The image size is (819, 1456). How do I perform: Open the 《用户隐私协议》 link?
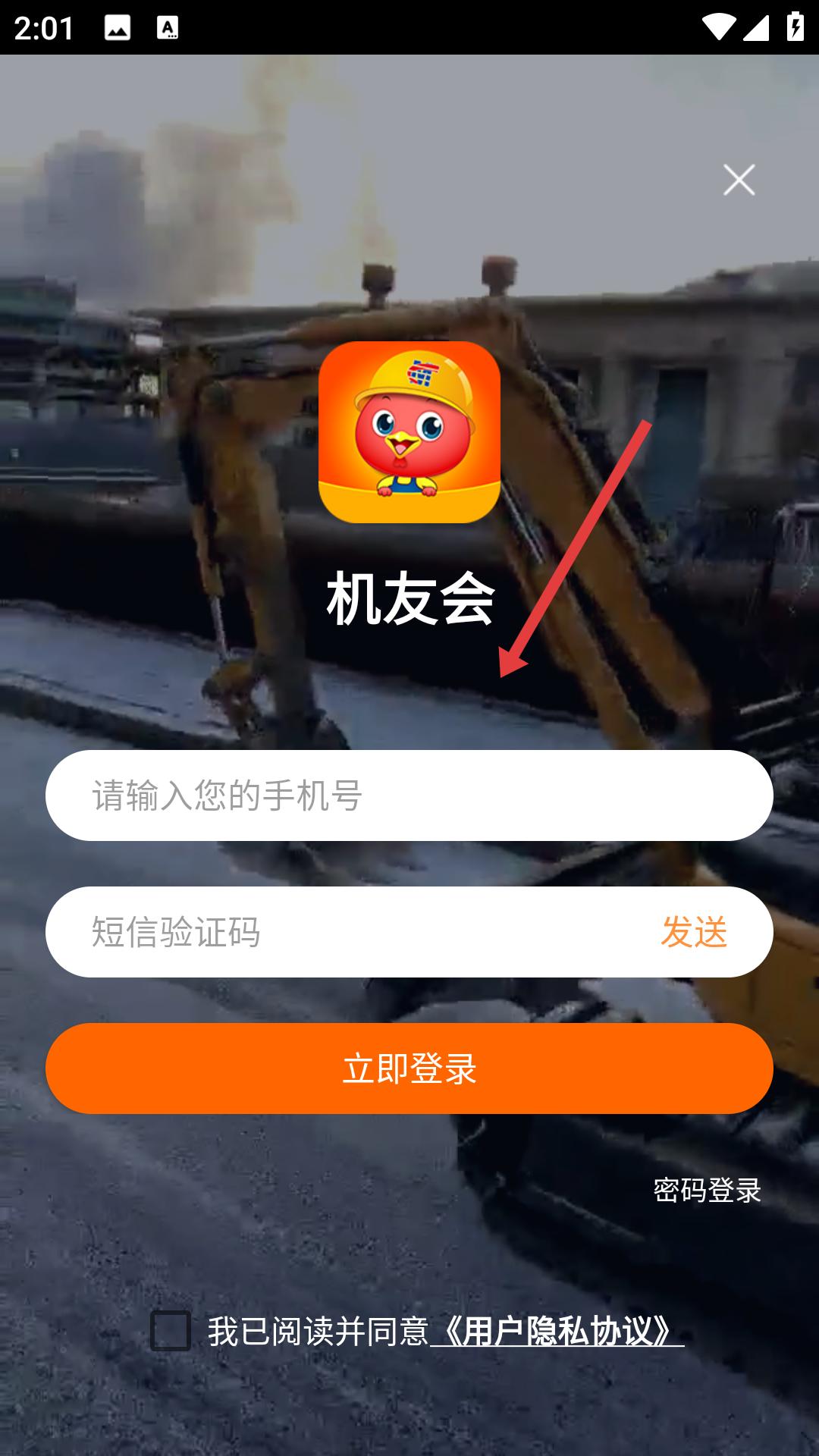pos(557,1331)
